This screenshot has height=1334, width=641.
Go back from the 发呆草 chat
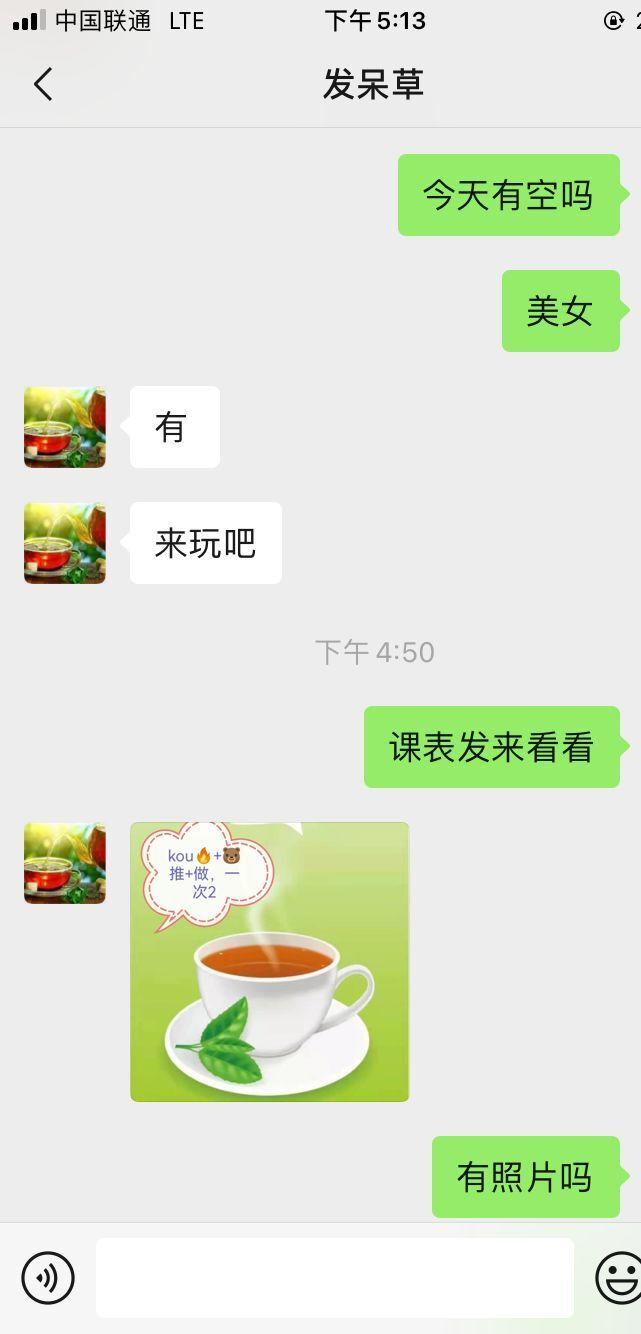42,84
